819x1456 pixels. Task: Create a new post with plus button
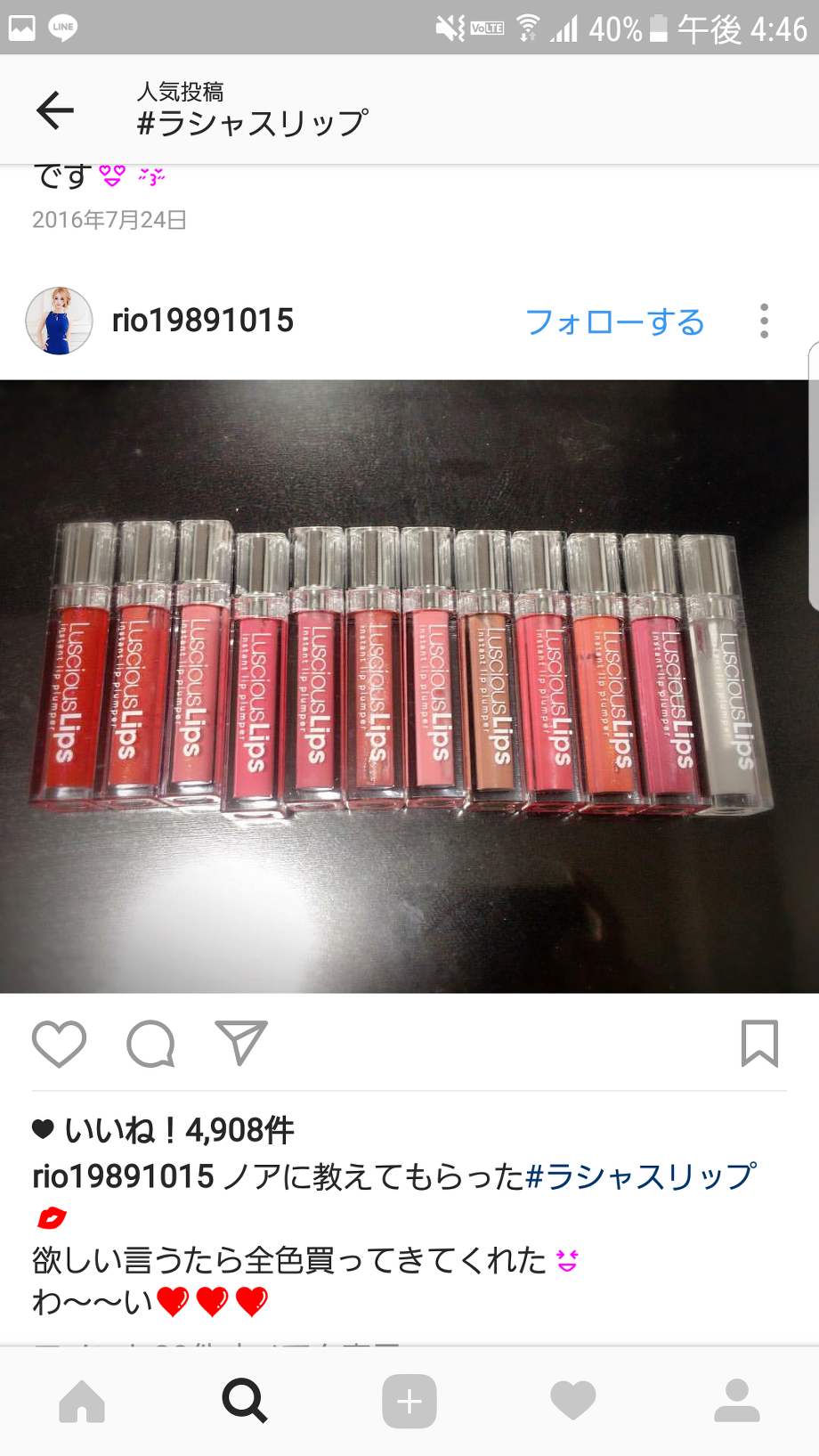[409, 1401]
